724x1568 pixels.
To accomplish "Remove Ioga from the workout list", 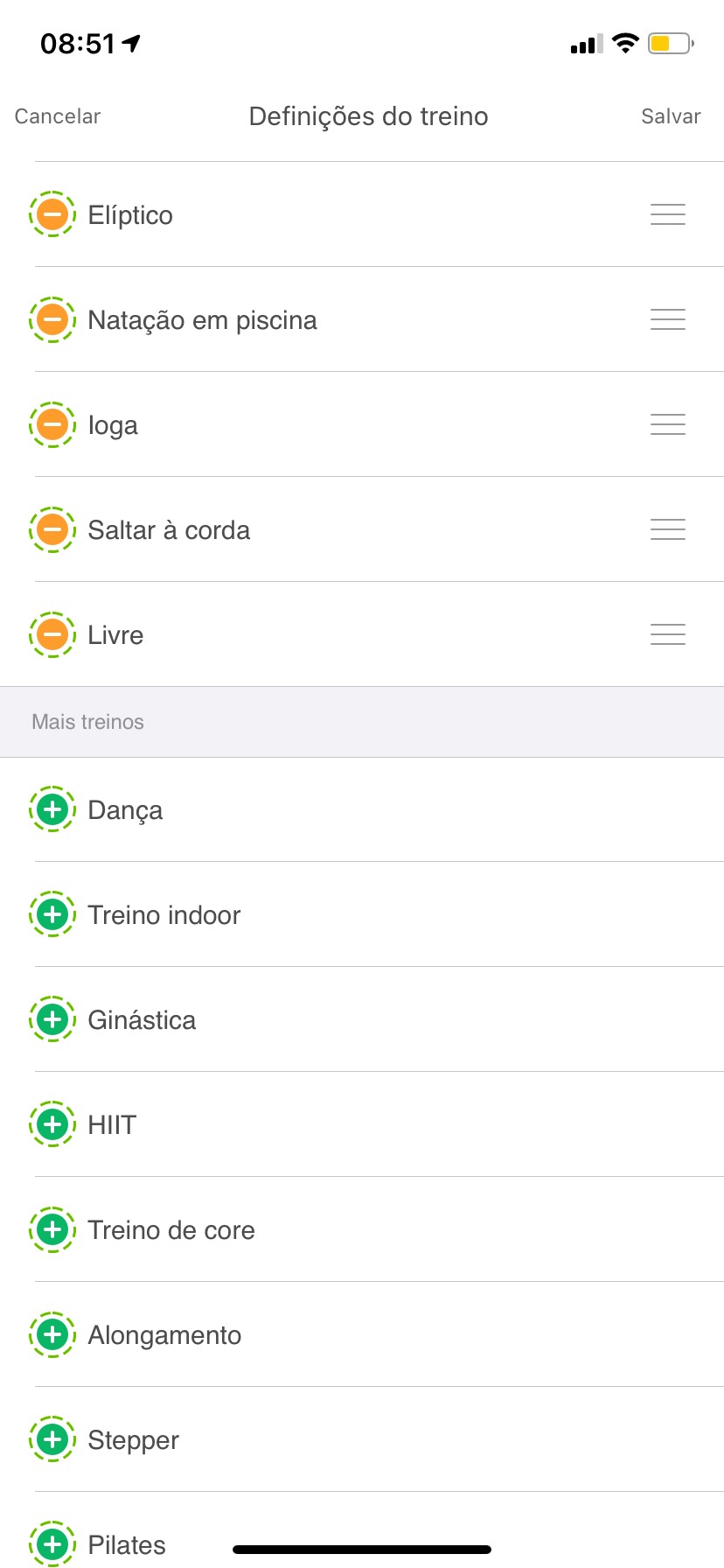I will coord(52,424).
